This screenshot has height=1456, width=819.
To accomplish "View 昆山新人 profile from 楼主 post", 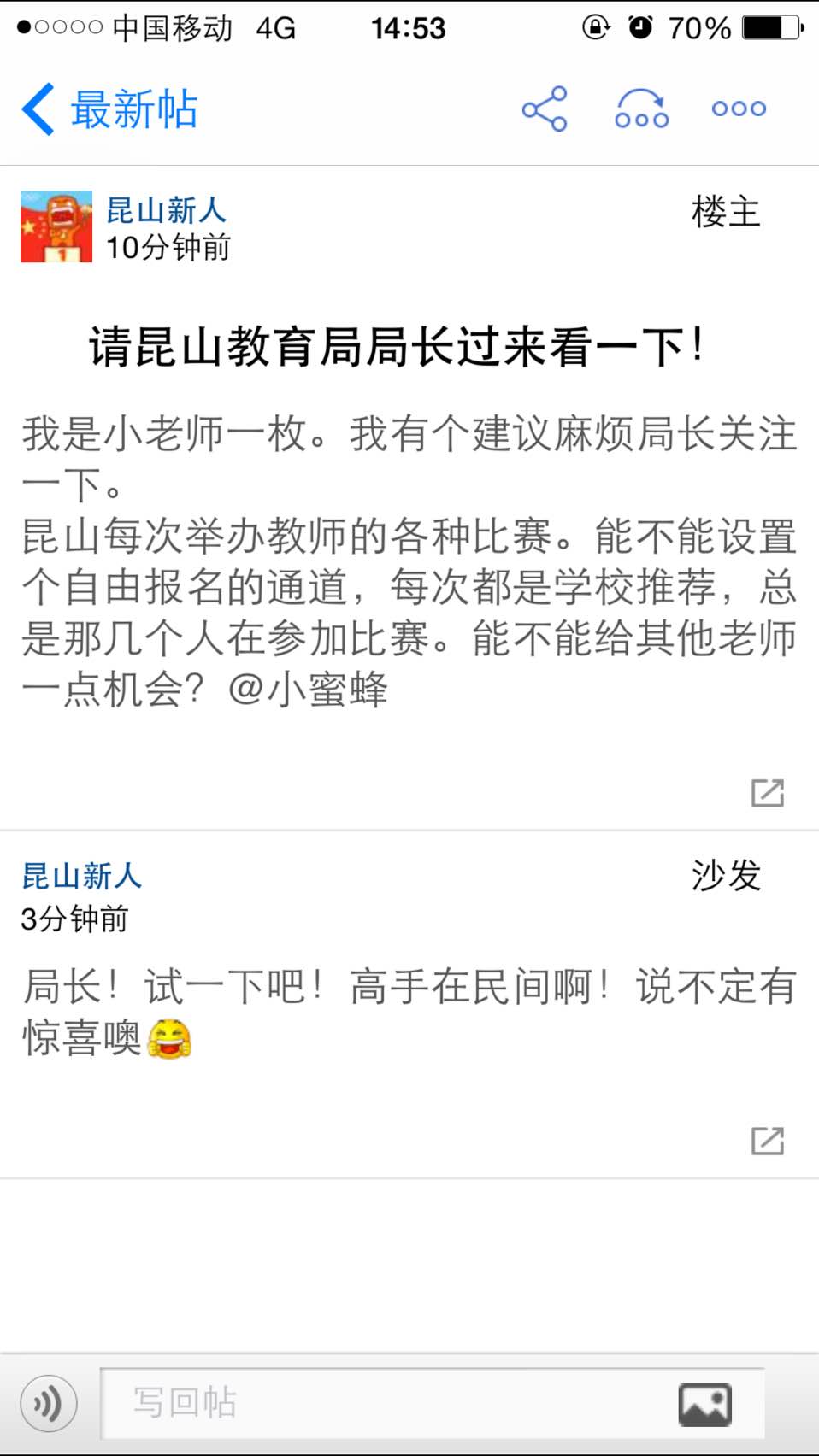I will (x=166, y=210).
